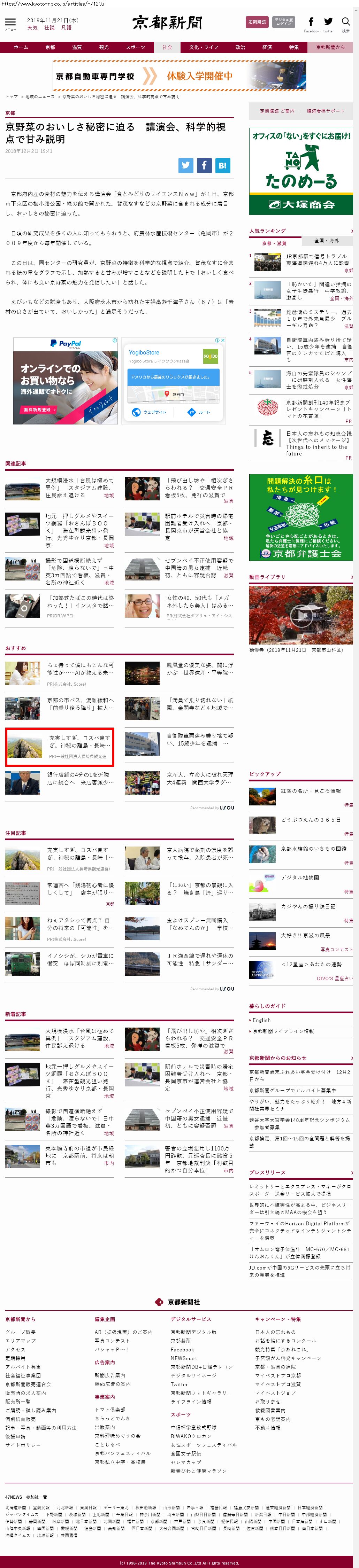Viewport: 359px width, 1568px height.
Task: Open 購読者様サポート link
Action: point(326,111)
